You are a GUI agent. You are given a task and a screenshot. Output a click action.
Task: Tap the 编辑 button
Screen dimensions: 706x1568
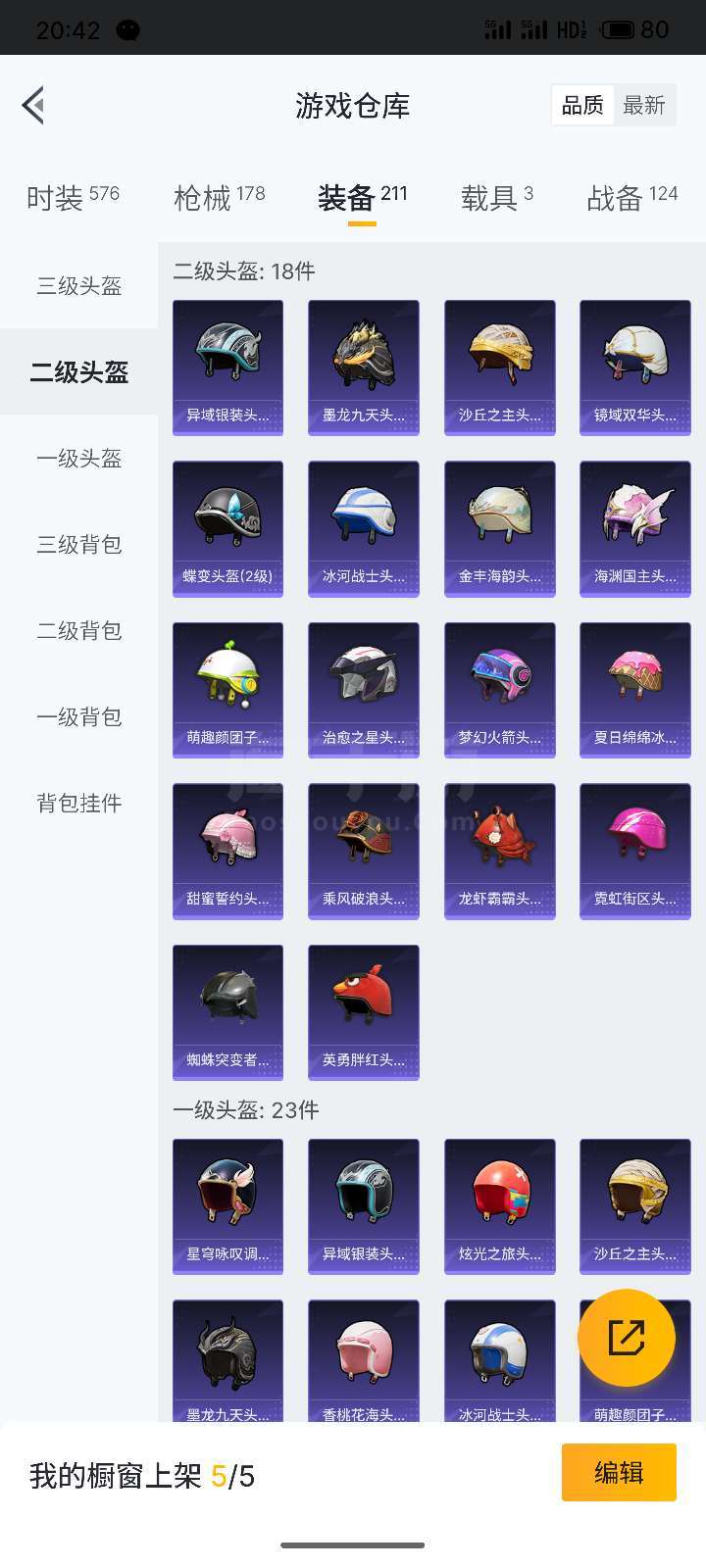coord(619,1472)
